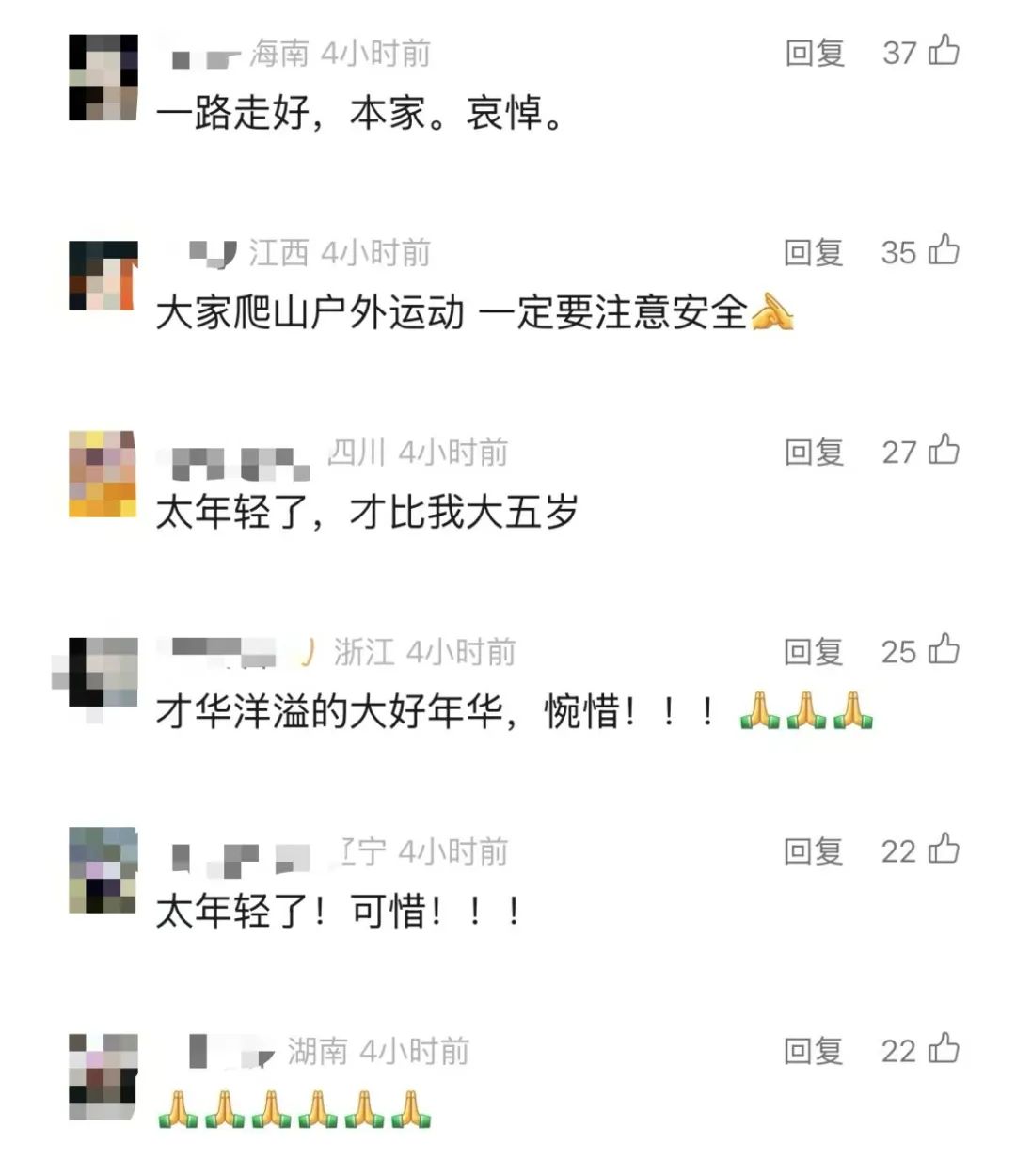Reply to the comment "太年轻了！可惜！！！"
Viewport: 1016px width, 1176px height.
coord(815,851)
